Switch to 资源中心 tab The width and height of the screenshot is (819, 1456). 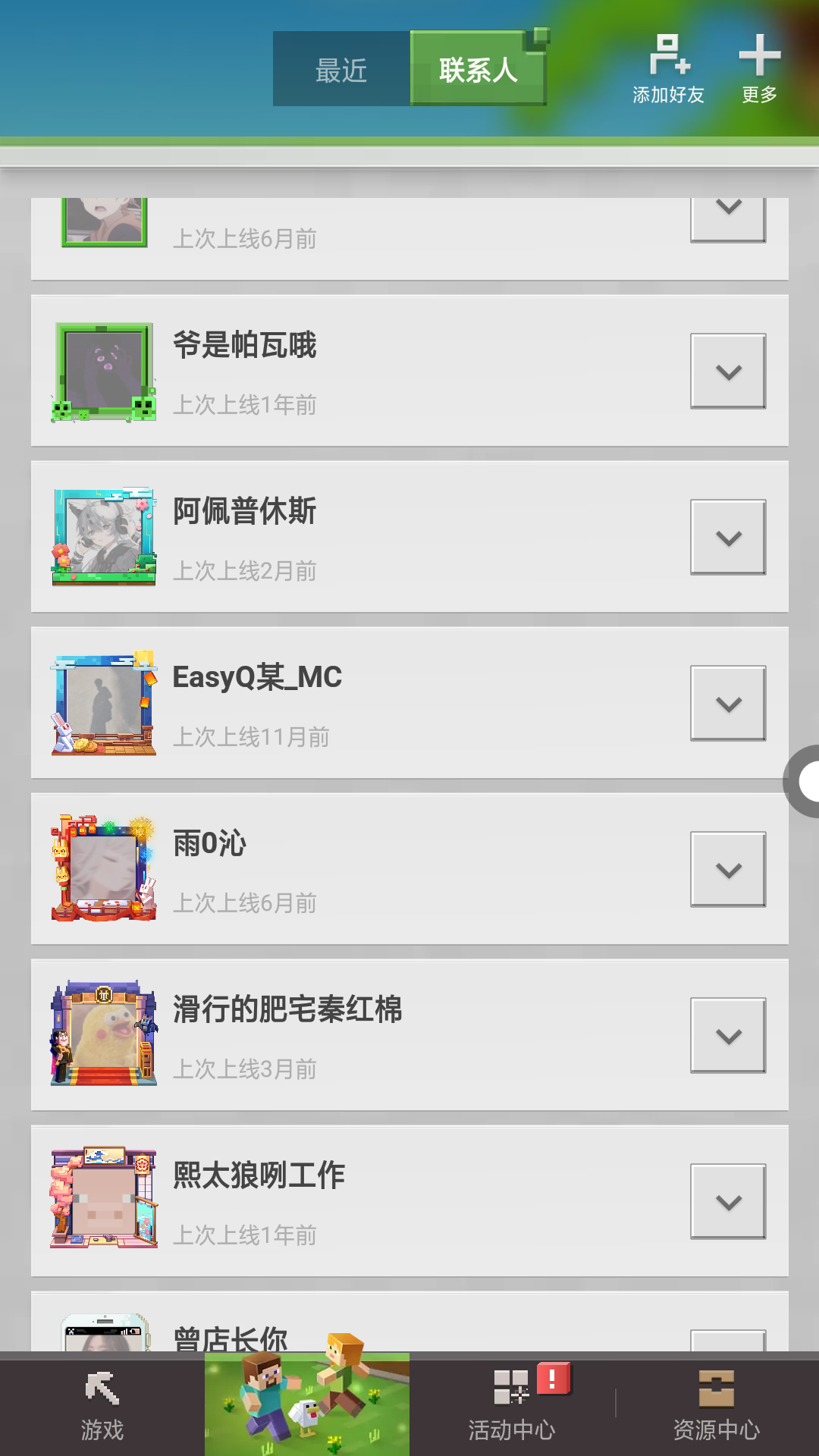click(x=717, y=1407)
